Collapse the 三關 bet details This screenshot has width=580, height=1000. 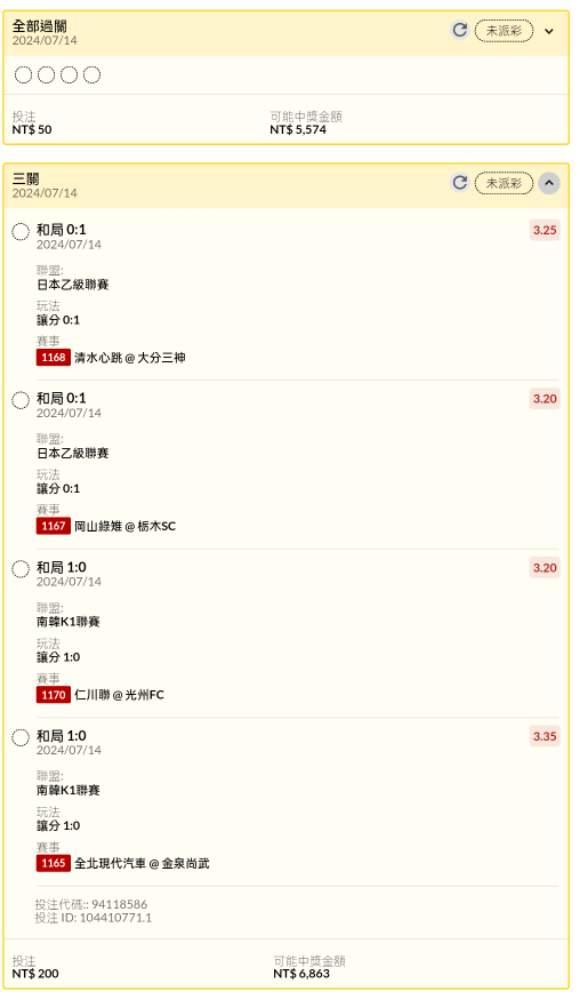click(549, 184)
